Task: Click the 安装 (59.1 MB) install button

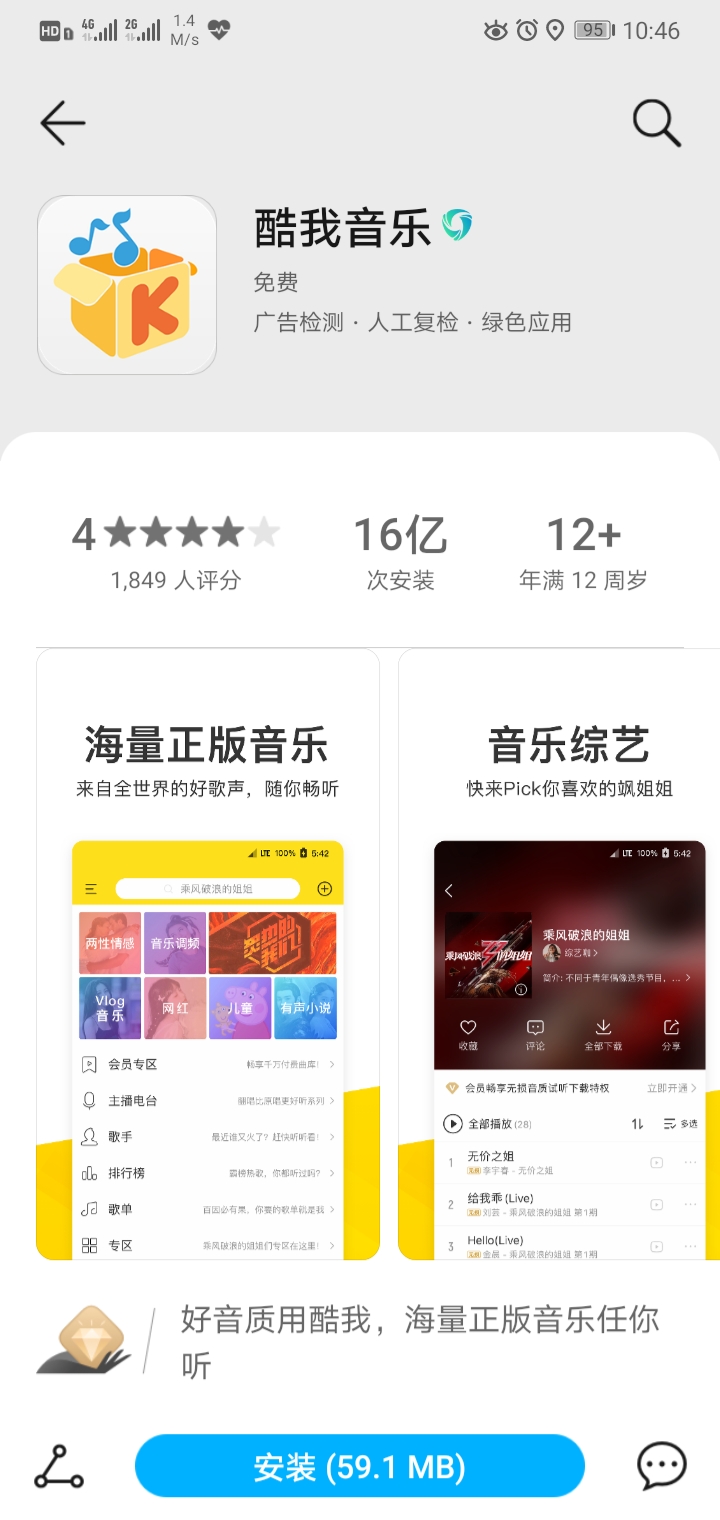Action: pyautogui.click(x=360, y=1466)
